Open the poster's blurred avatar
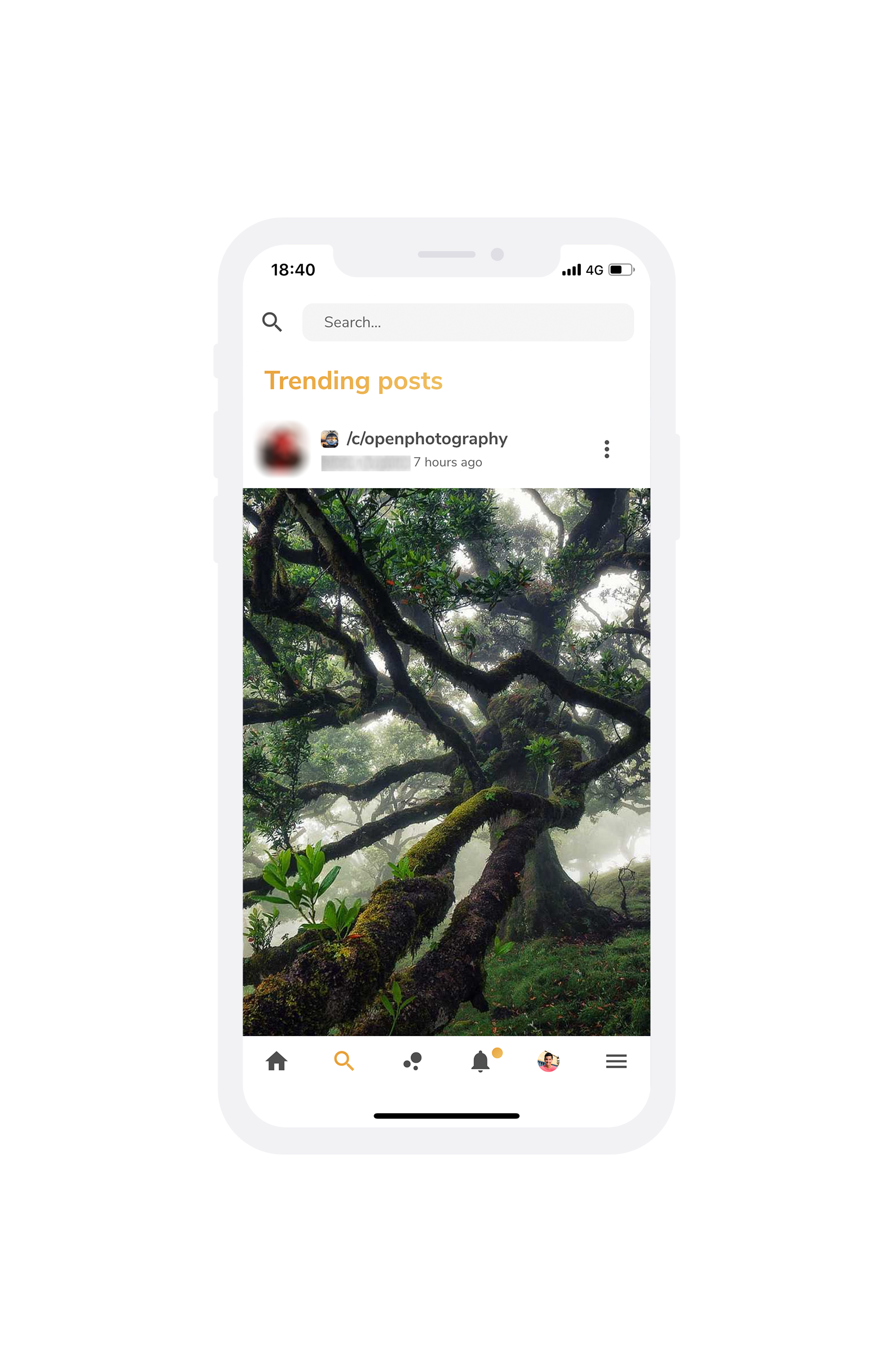Image resolution: width=893 pixels, height=1372 pixels. 282,450
